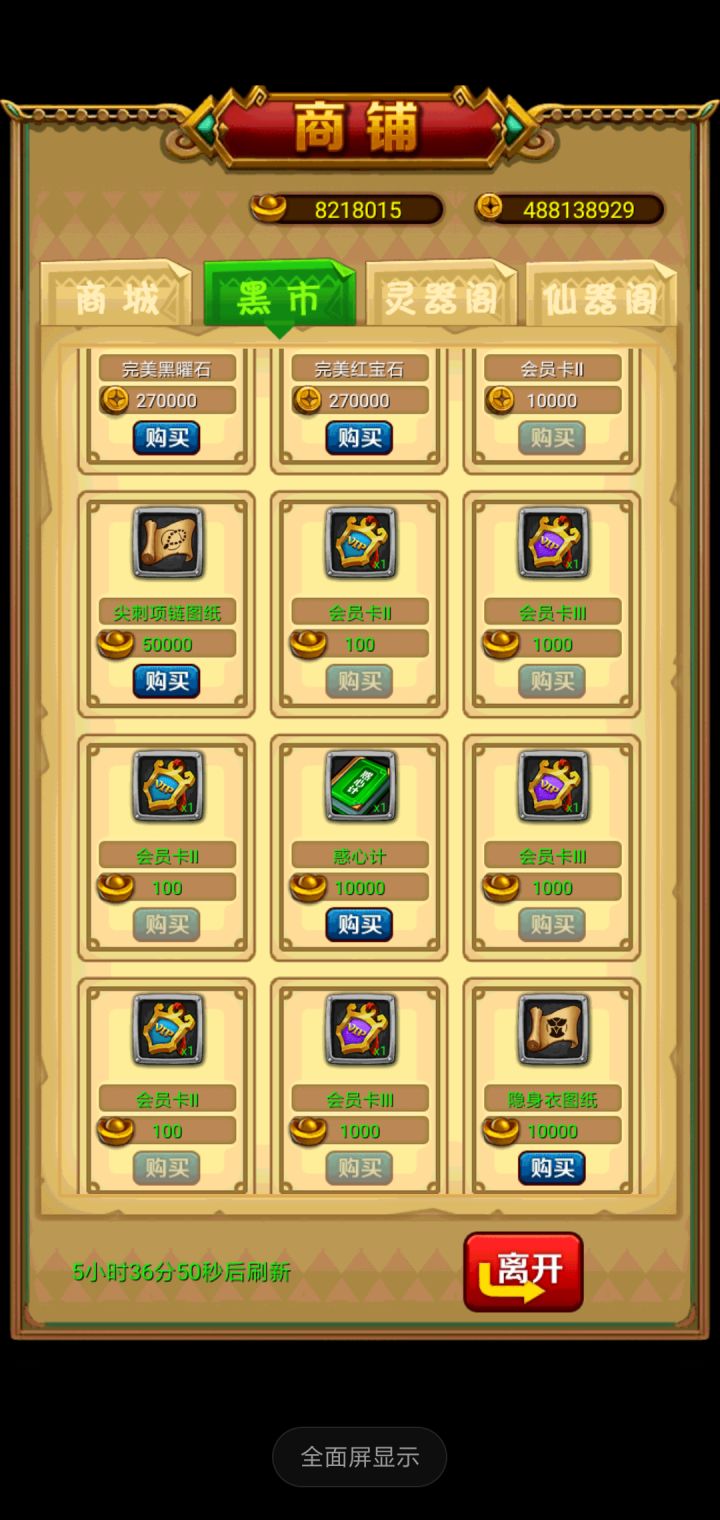
Task: Click the 会员卡II icon in third row
Action: click(165, 786)
